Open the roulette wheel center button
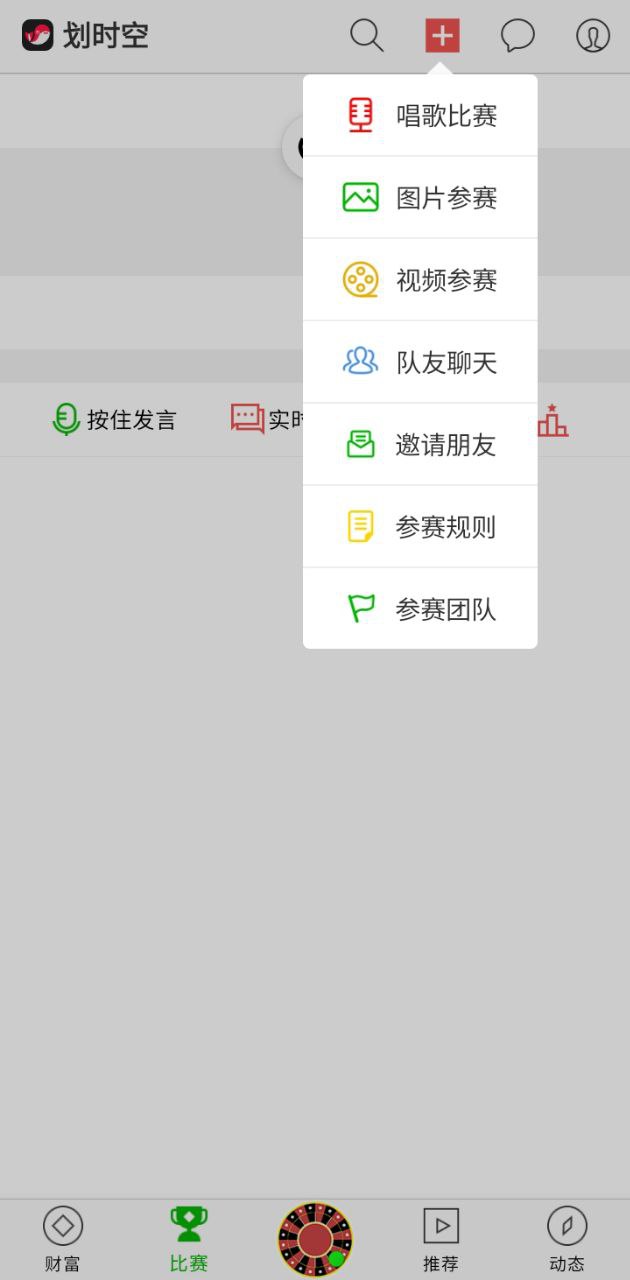The height and width of the screenshot is (1280, 630). click(315, 1240)
